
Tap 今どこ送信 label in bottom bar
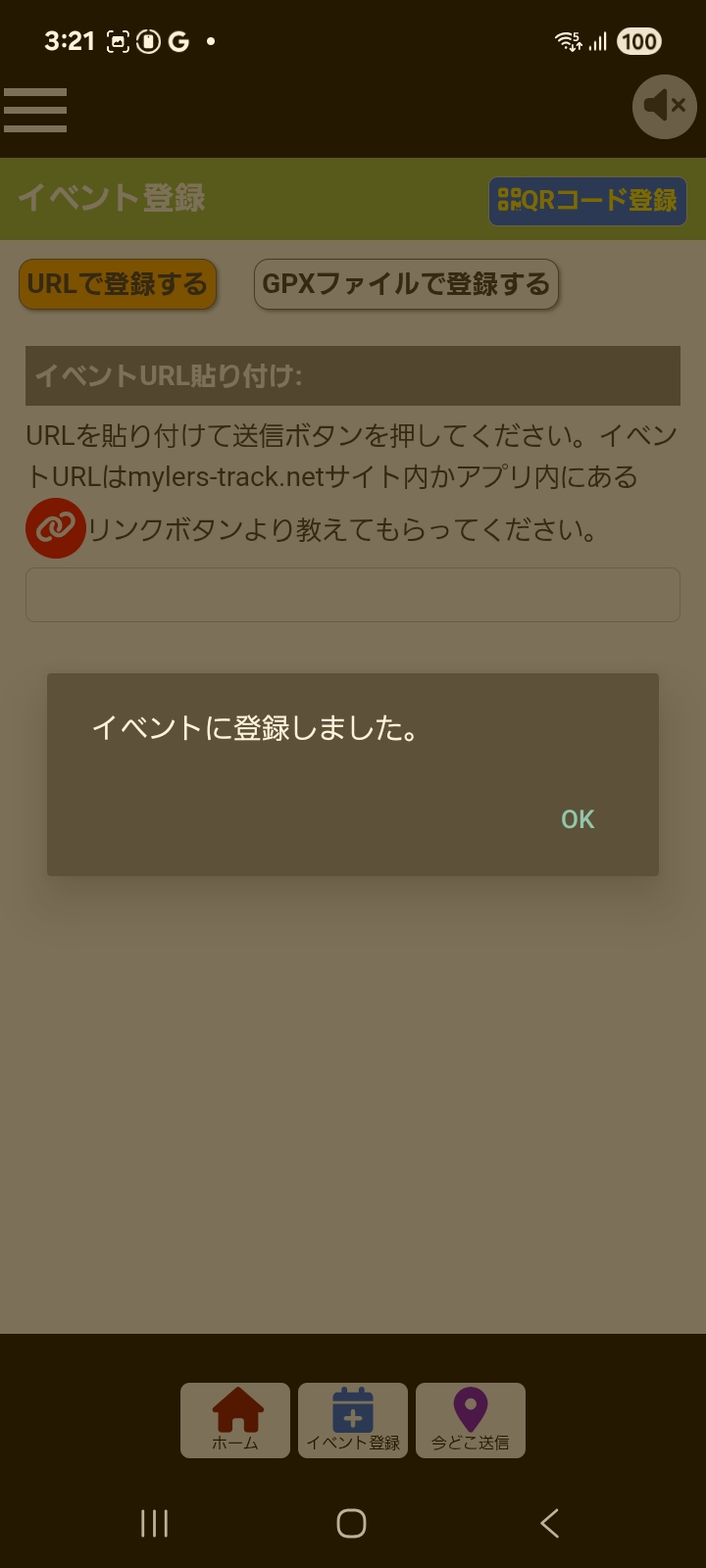[470, 1442]
